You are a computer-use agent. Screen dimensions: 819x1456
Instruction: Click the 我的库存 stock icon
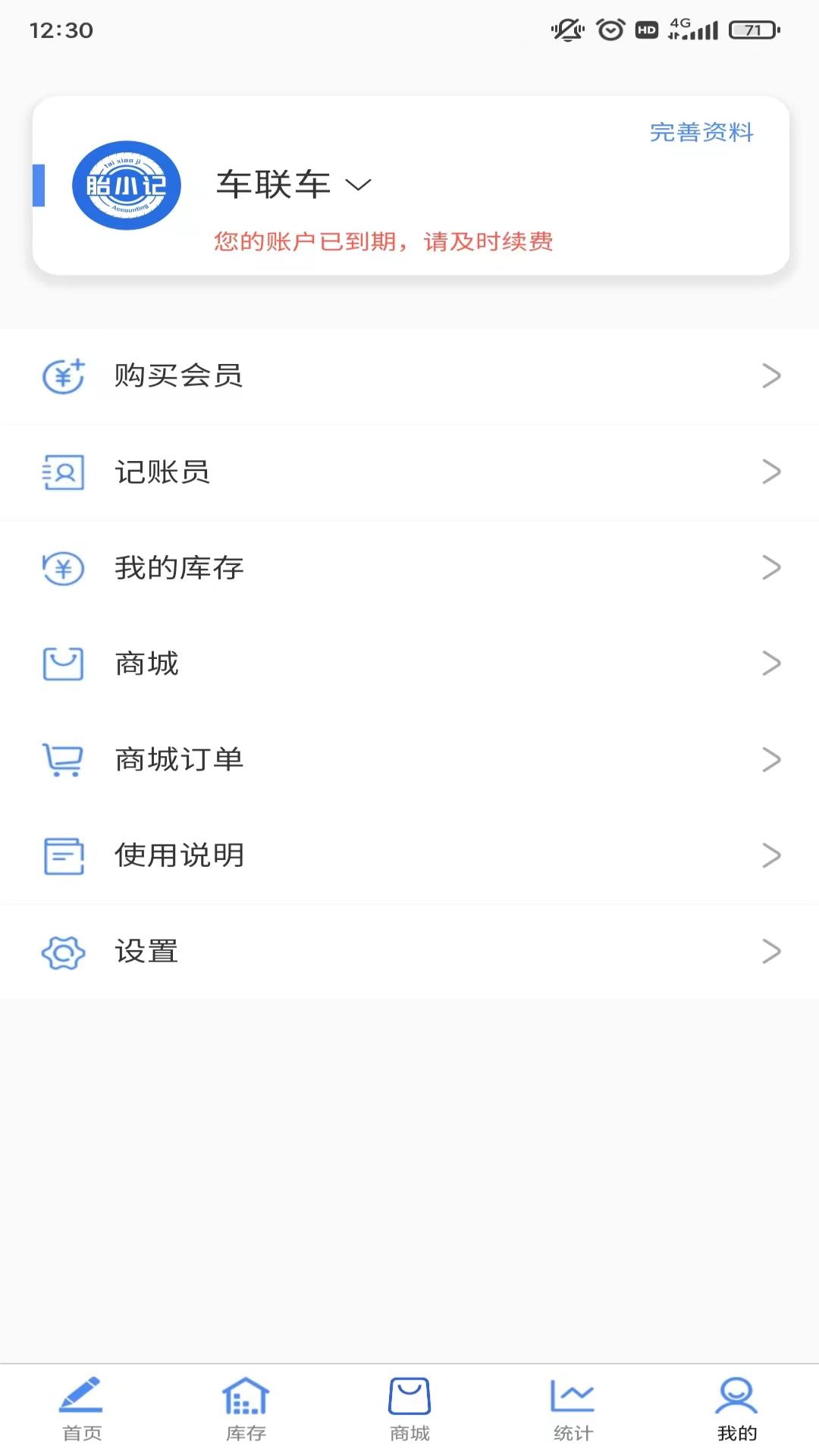click(64, 568)
